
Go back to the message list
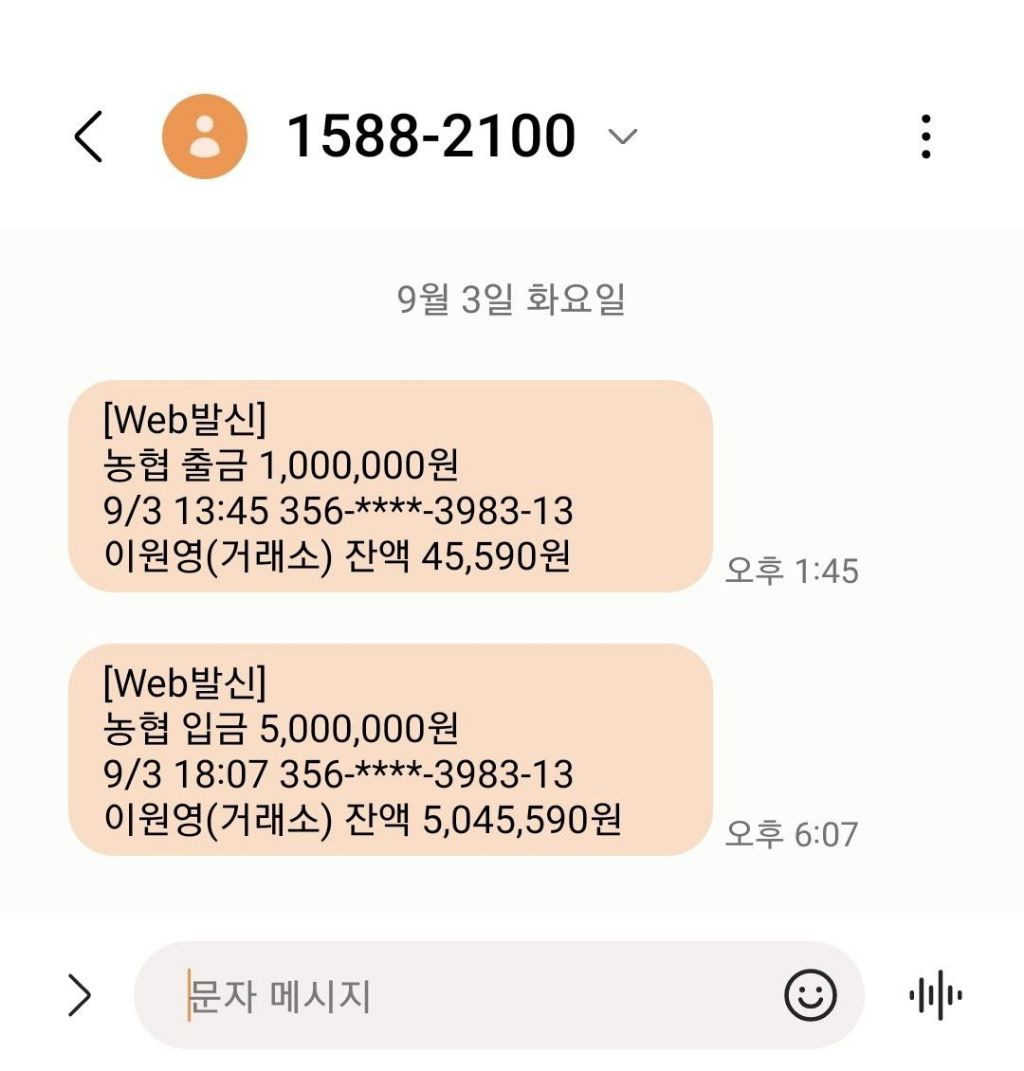click(89, 137)
